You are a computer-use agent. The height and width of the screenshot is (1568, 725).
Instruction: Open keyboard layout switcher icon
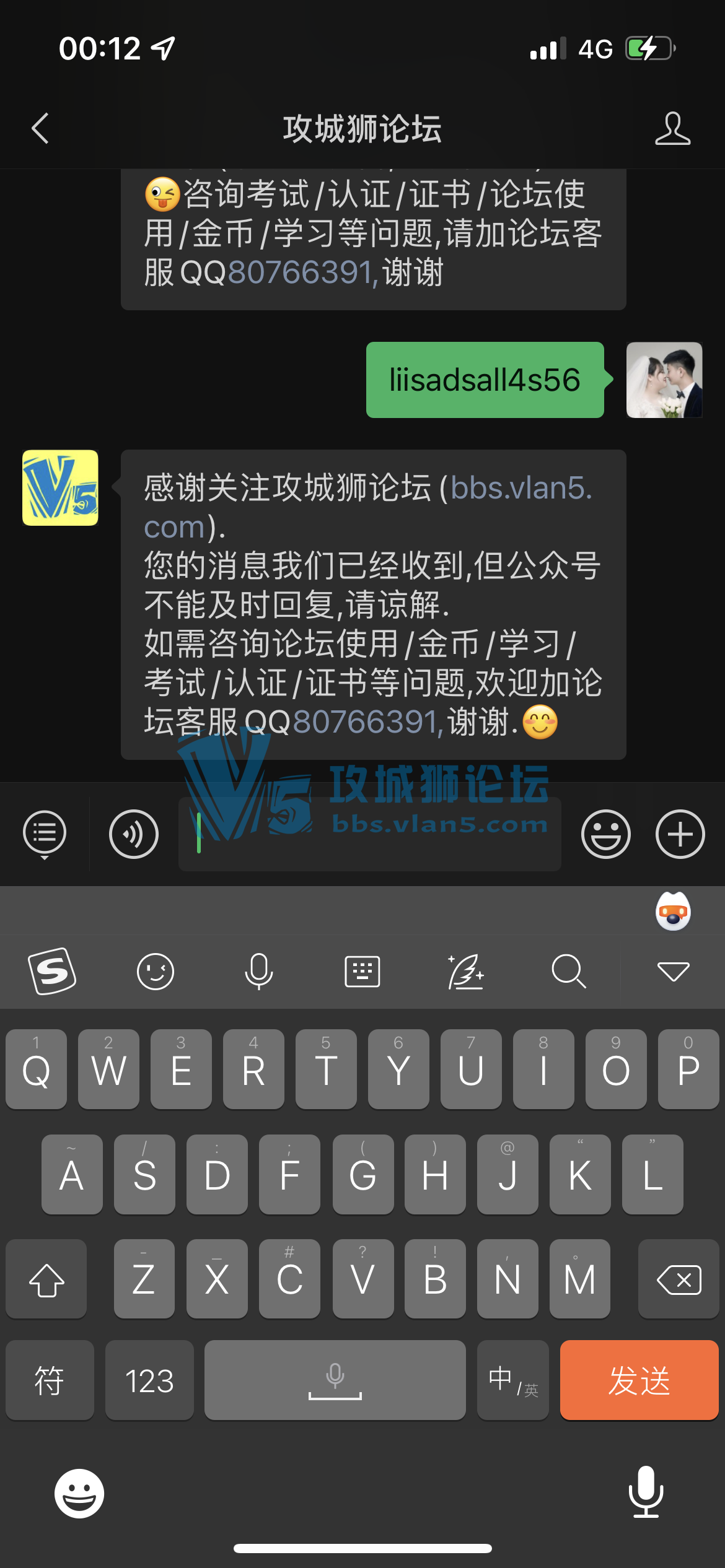362,971
